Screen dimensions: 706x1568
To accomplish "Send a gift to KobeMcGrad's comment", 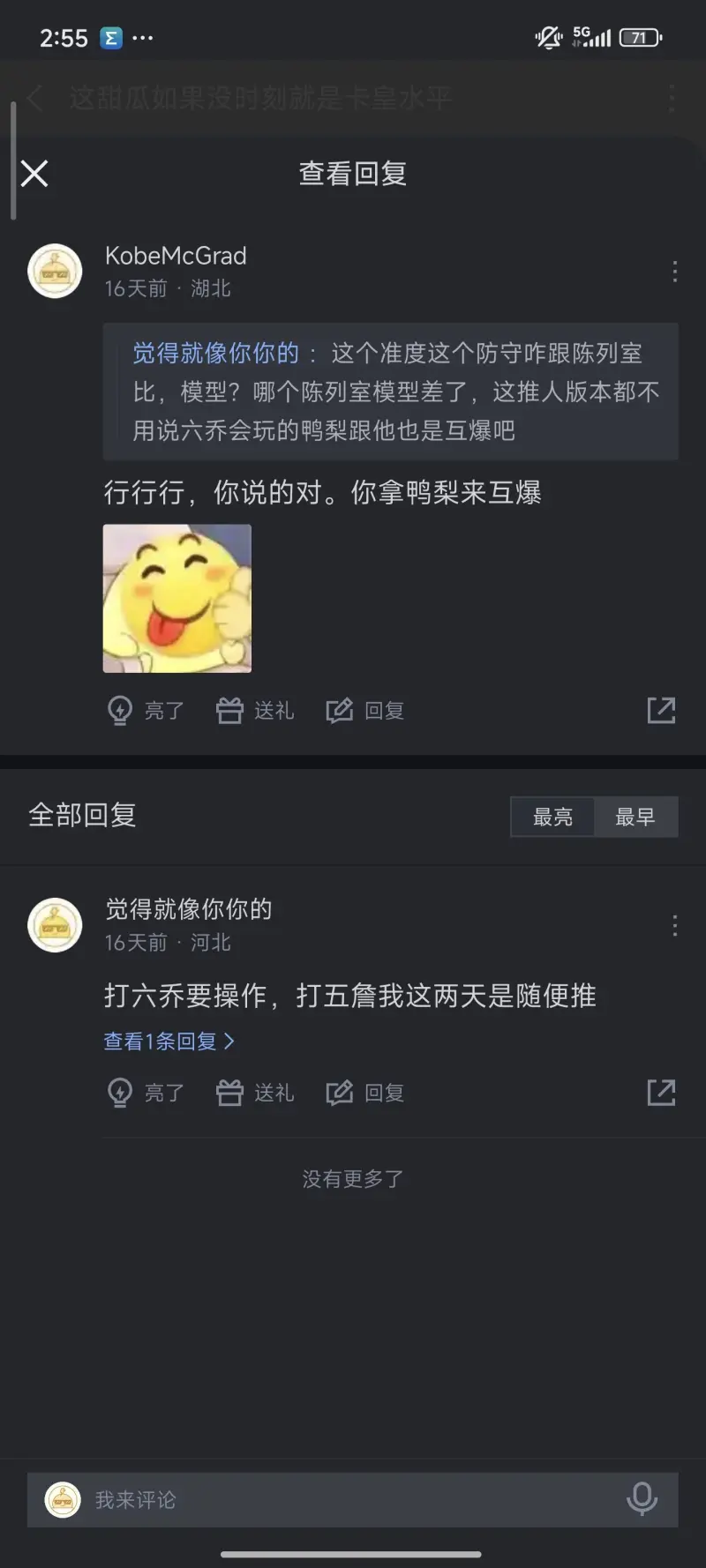I will click(x=255, y=711).
